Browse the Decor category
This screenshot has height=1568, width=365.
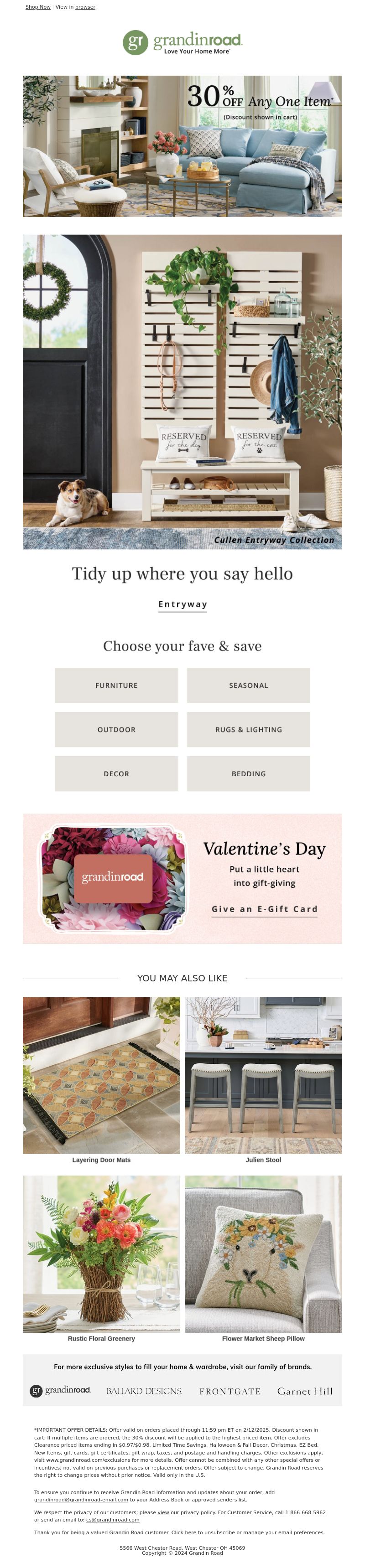[116, 774]
